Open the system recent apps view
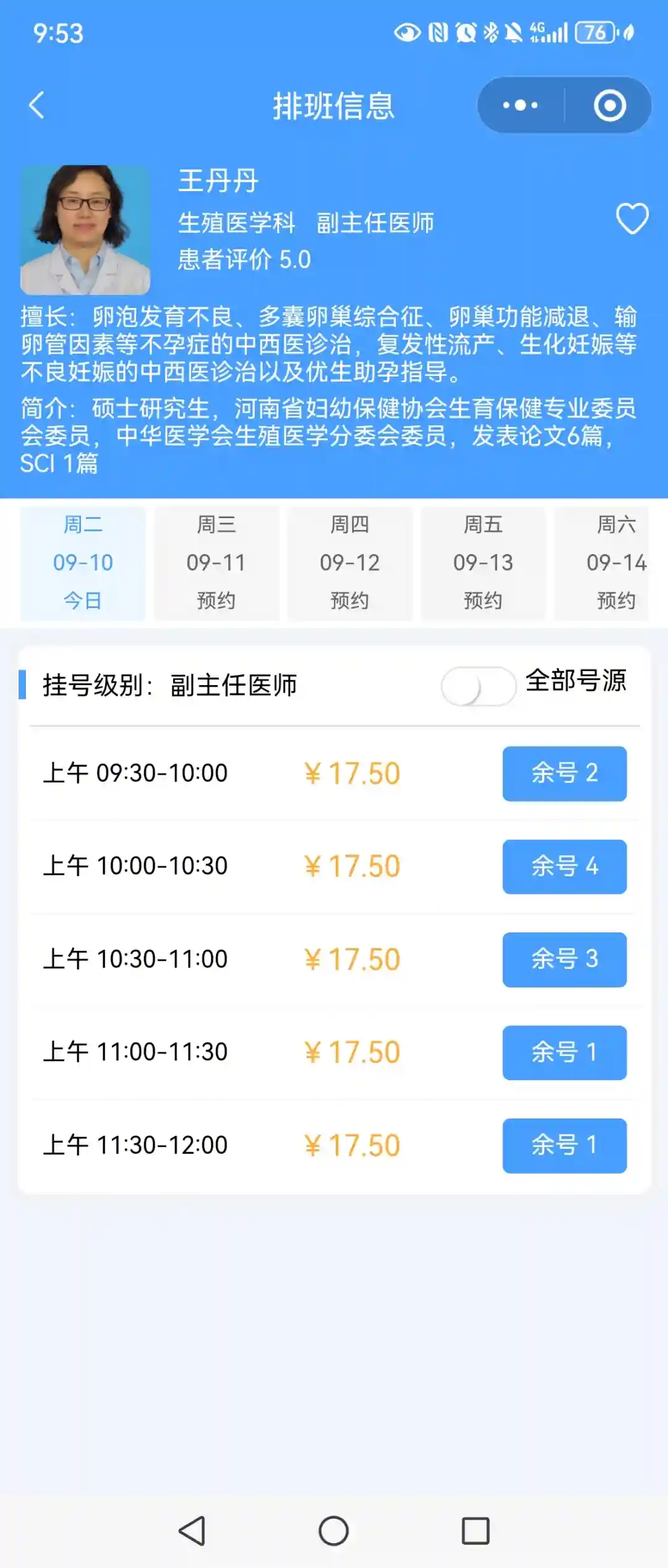This screenshot has height=1568, width=668. tap(476, 1531)
